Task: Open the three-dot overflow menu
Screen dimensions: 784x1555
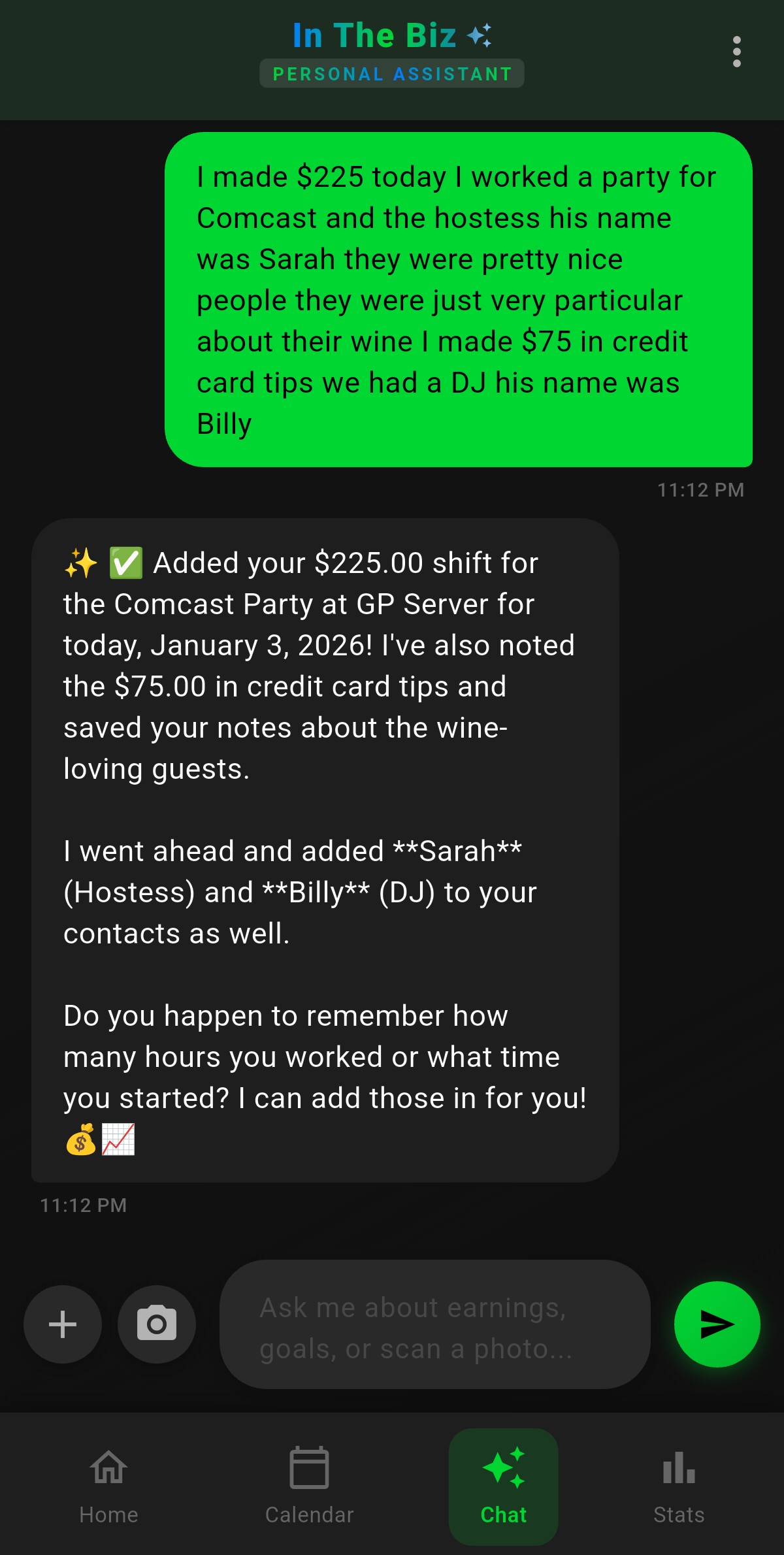Action: click(x=737, y=52)
